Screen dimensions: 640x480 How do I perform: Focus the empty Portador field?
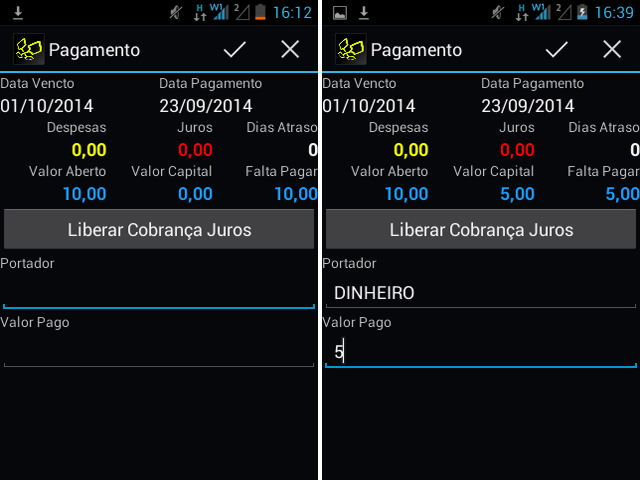pyautogui.click(x=159, y=292)
